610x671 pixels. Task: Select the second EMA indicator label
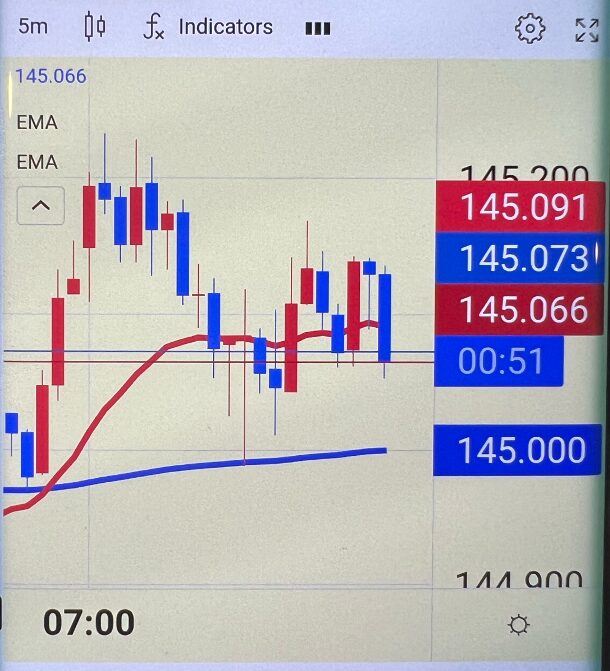[x=38, y=162]
